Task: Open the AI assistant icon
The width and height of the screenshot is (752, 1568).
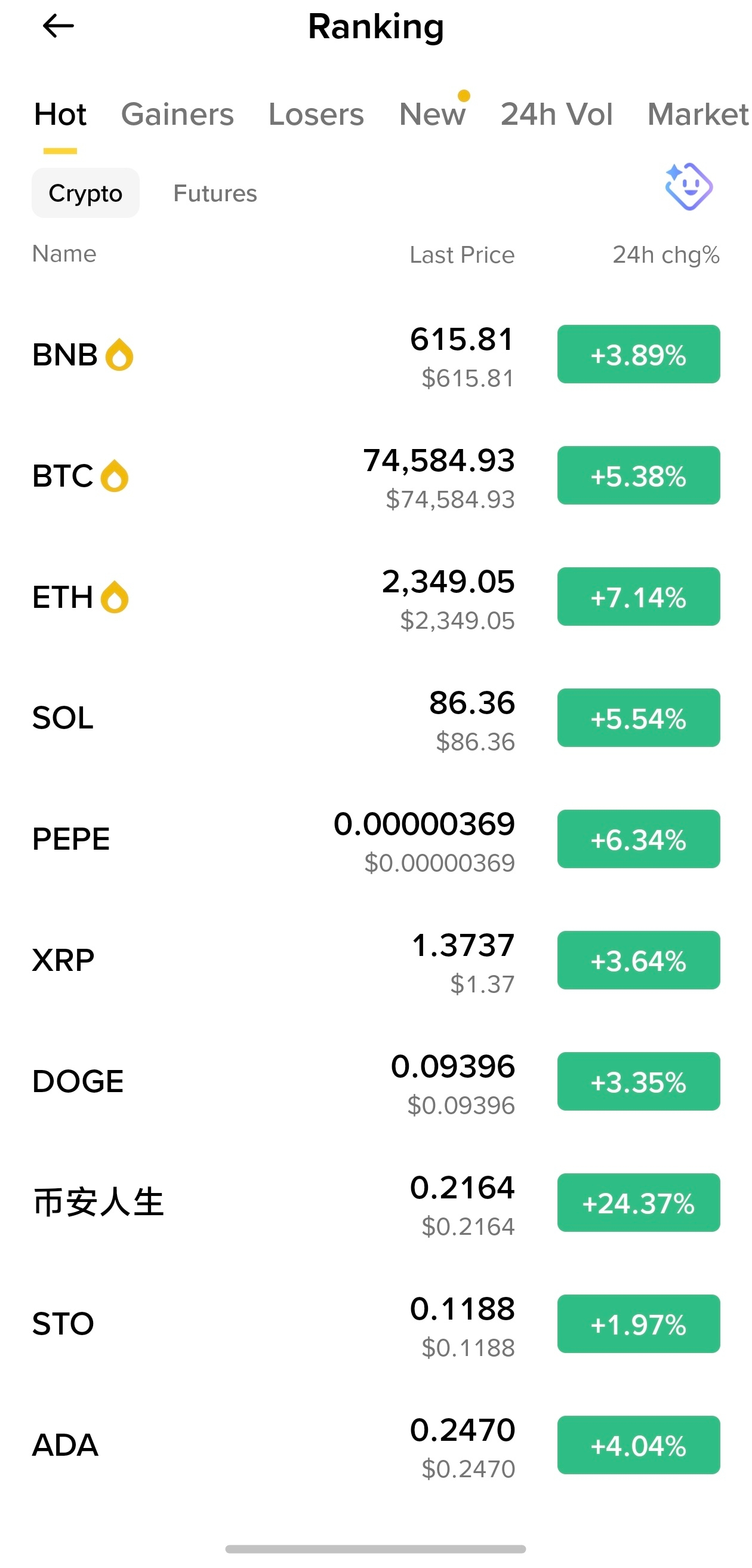Action: coord(688,187)
